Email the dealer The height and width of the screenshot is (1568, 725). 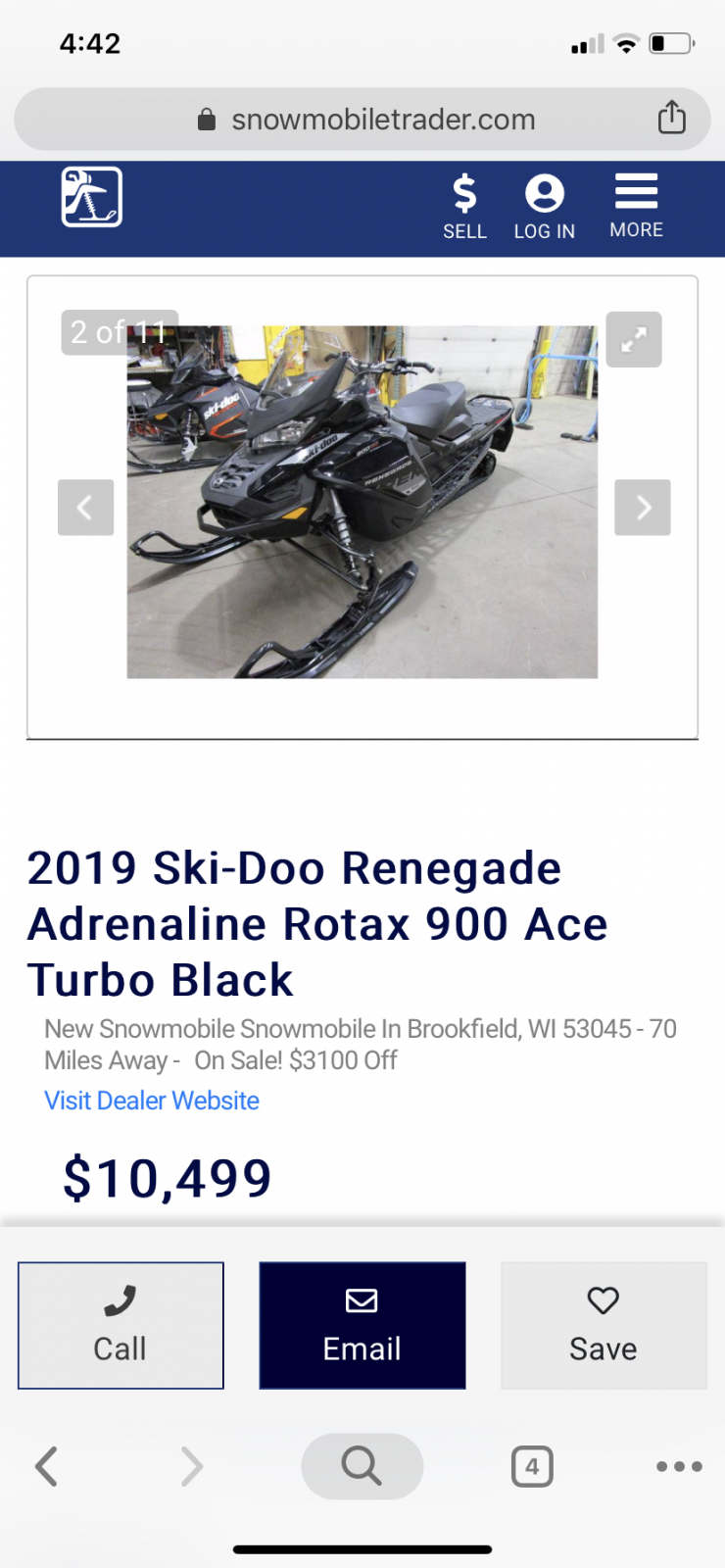(362, 1325)
